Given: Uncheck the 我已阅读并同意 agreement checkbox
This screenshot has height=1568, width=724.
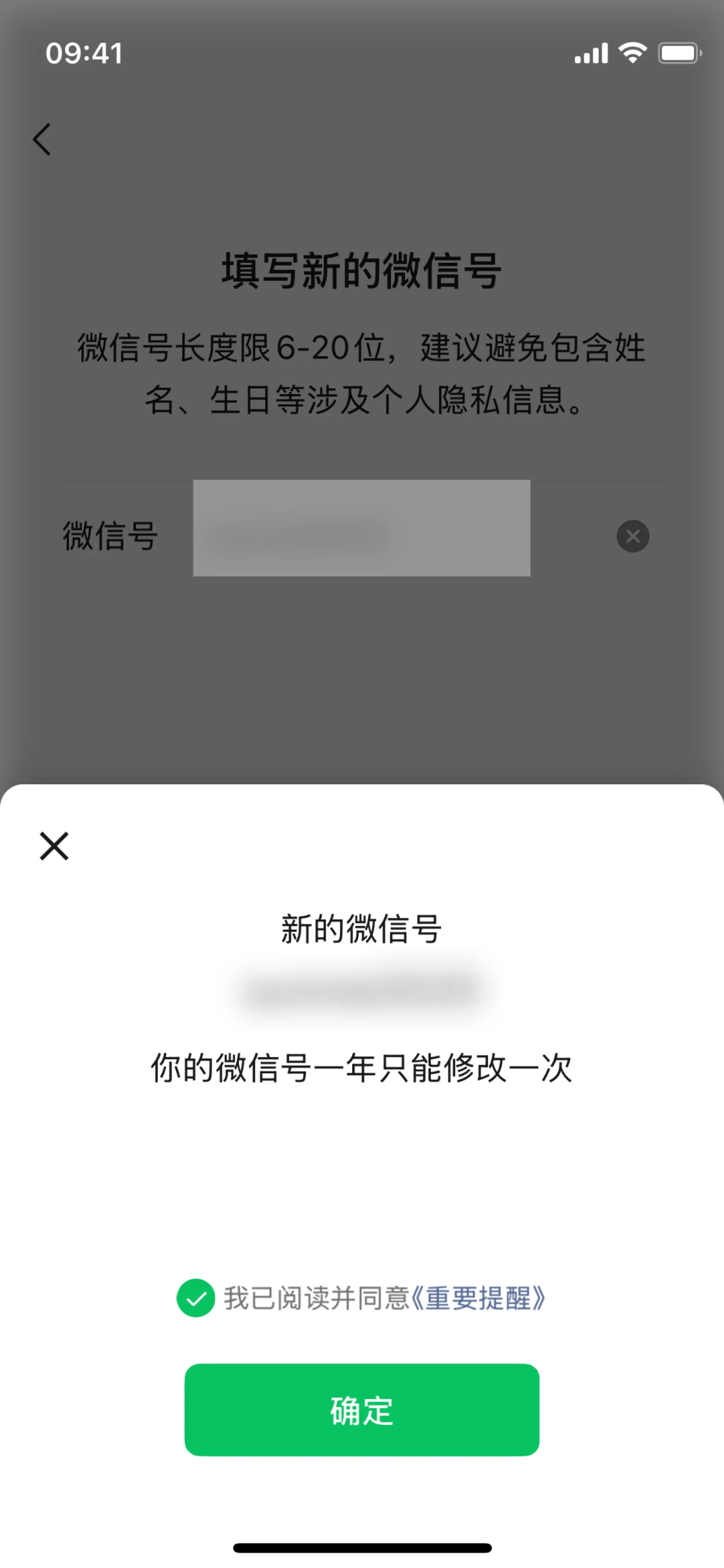Looking at the screenshot, I should click(195, 1298).
